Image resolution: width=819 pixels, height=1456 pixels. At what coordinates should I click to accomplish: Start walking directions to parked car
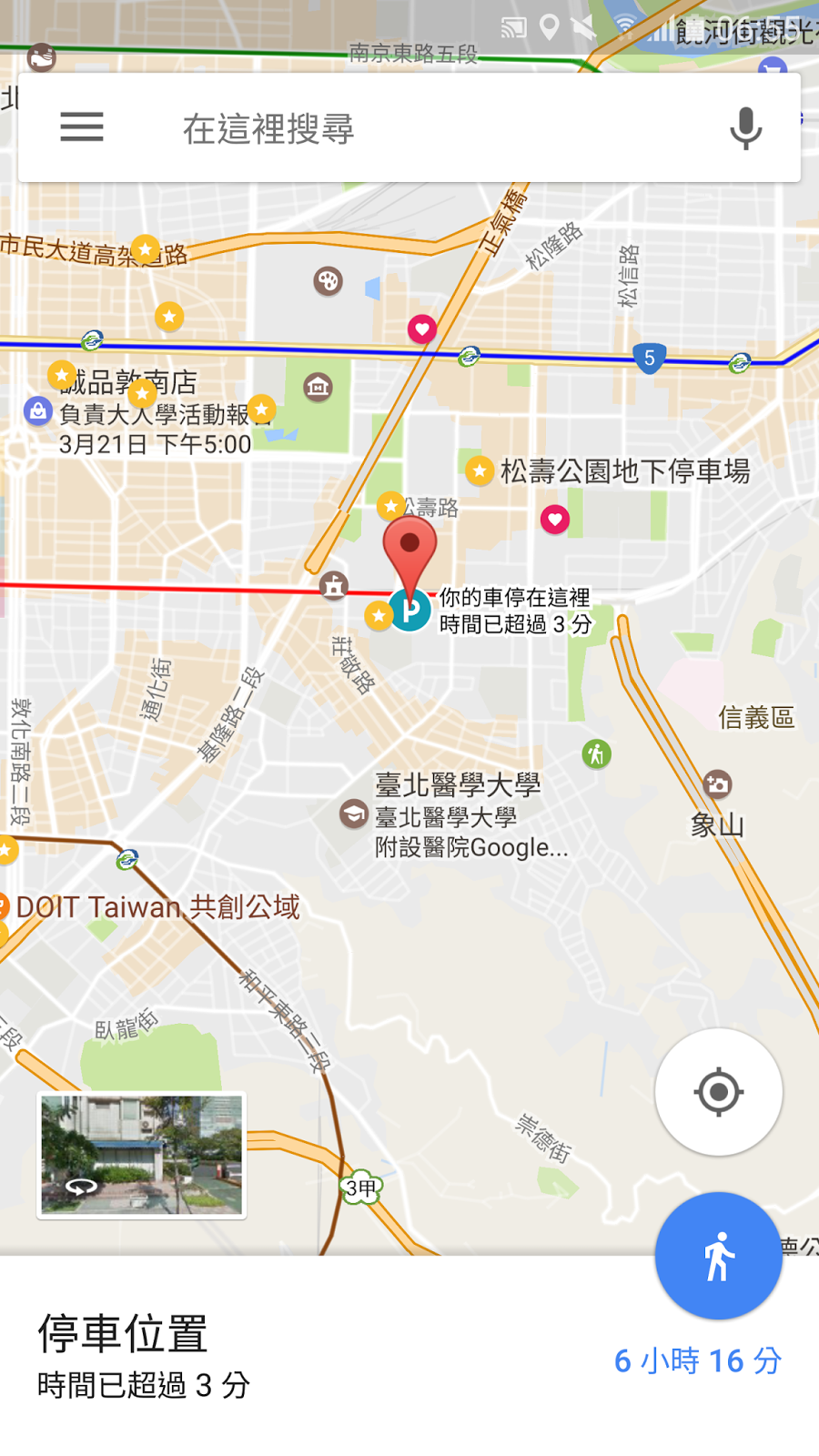718,1256
